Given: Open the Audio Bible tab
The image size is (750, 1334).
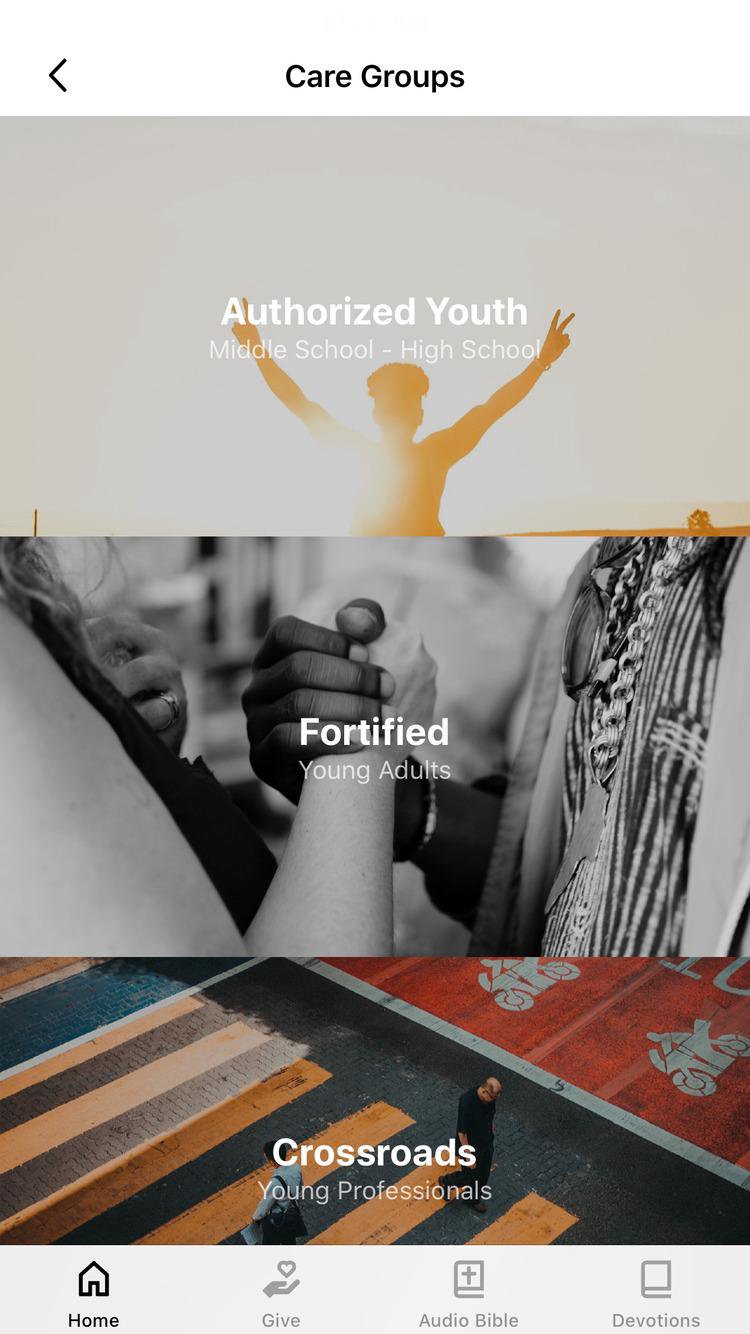Looking at the screenshot, I should [468, 1293].
